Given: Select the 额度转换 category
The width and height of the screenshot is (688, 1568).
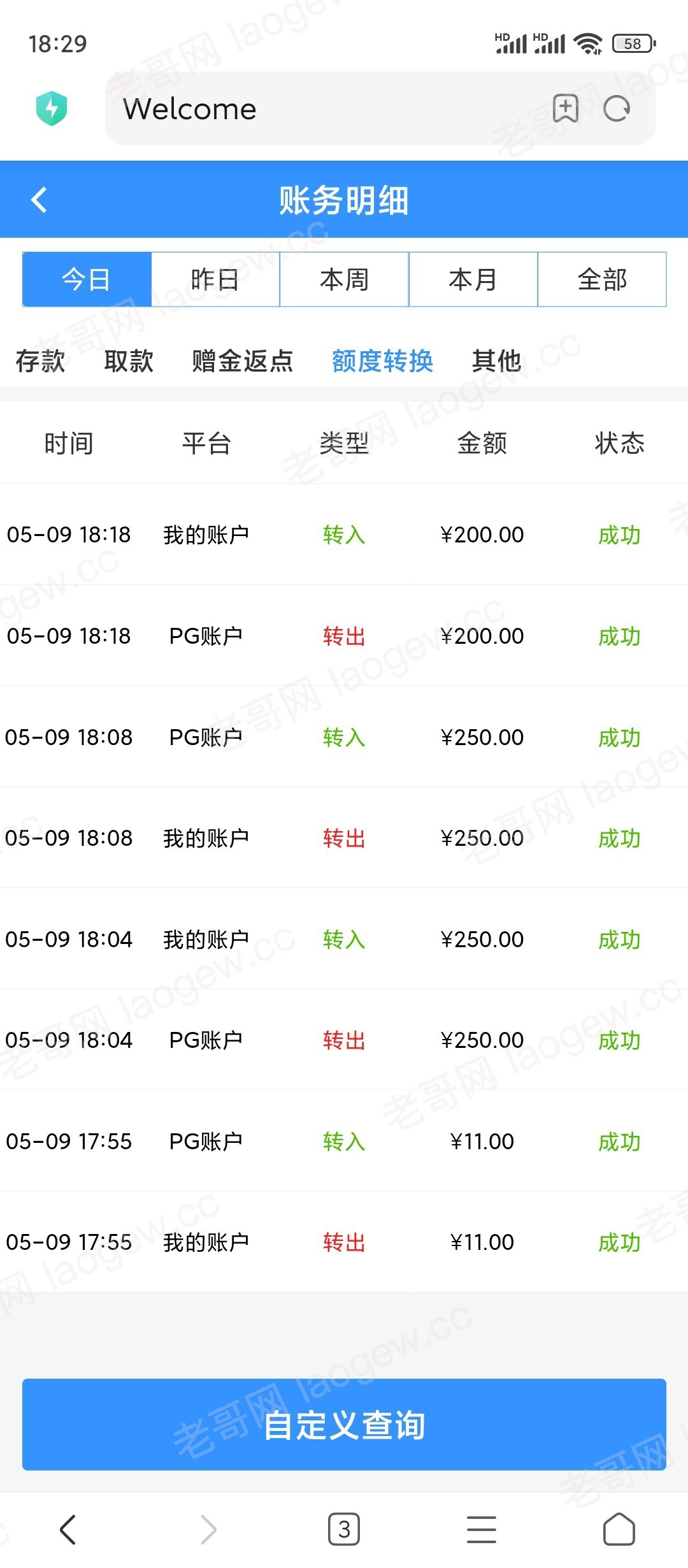Looking at the screenshot, I should (382, 361).
